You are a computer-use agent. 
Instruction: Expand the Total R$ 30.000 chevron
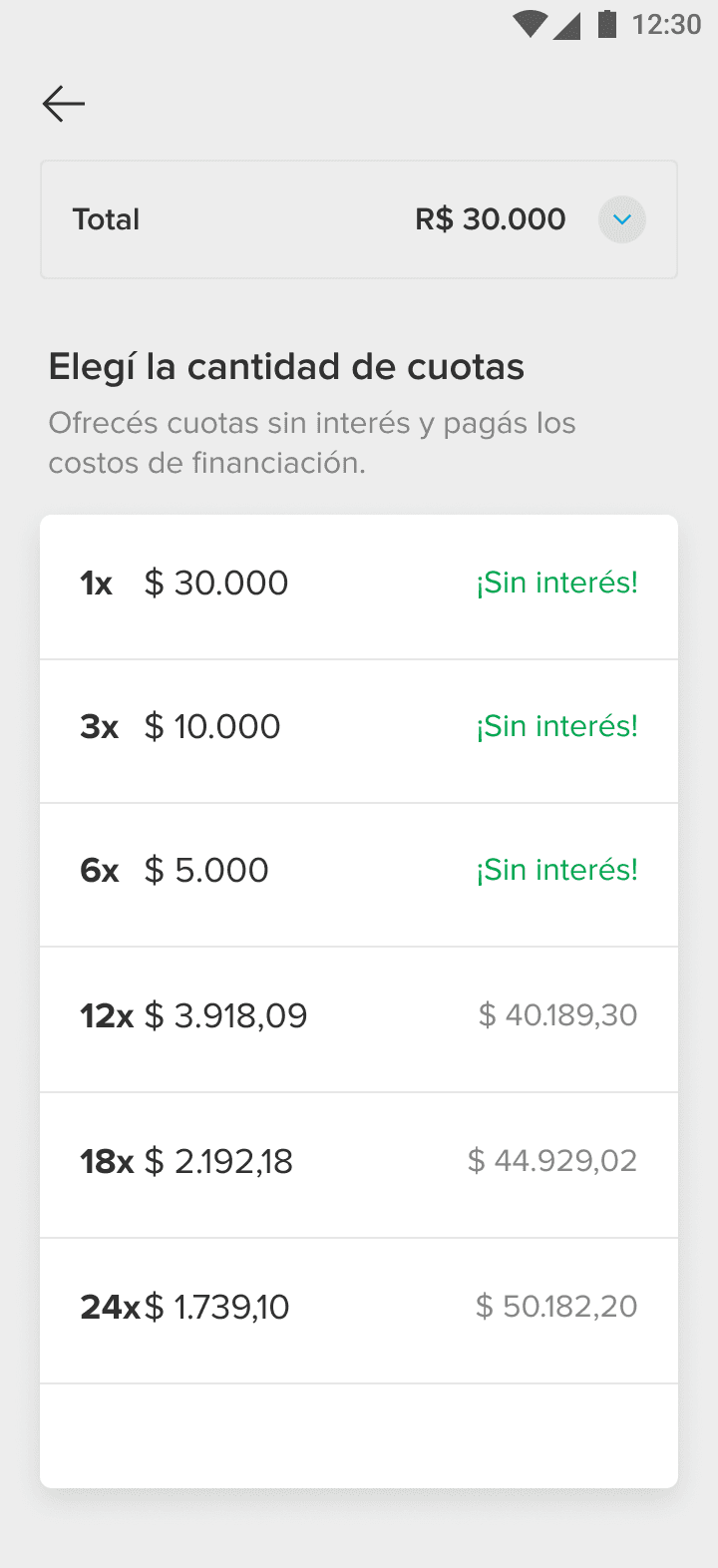click(x=622, y=219)
